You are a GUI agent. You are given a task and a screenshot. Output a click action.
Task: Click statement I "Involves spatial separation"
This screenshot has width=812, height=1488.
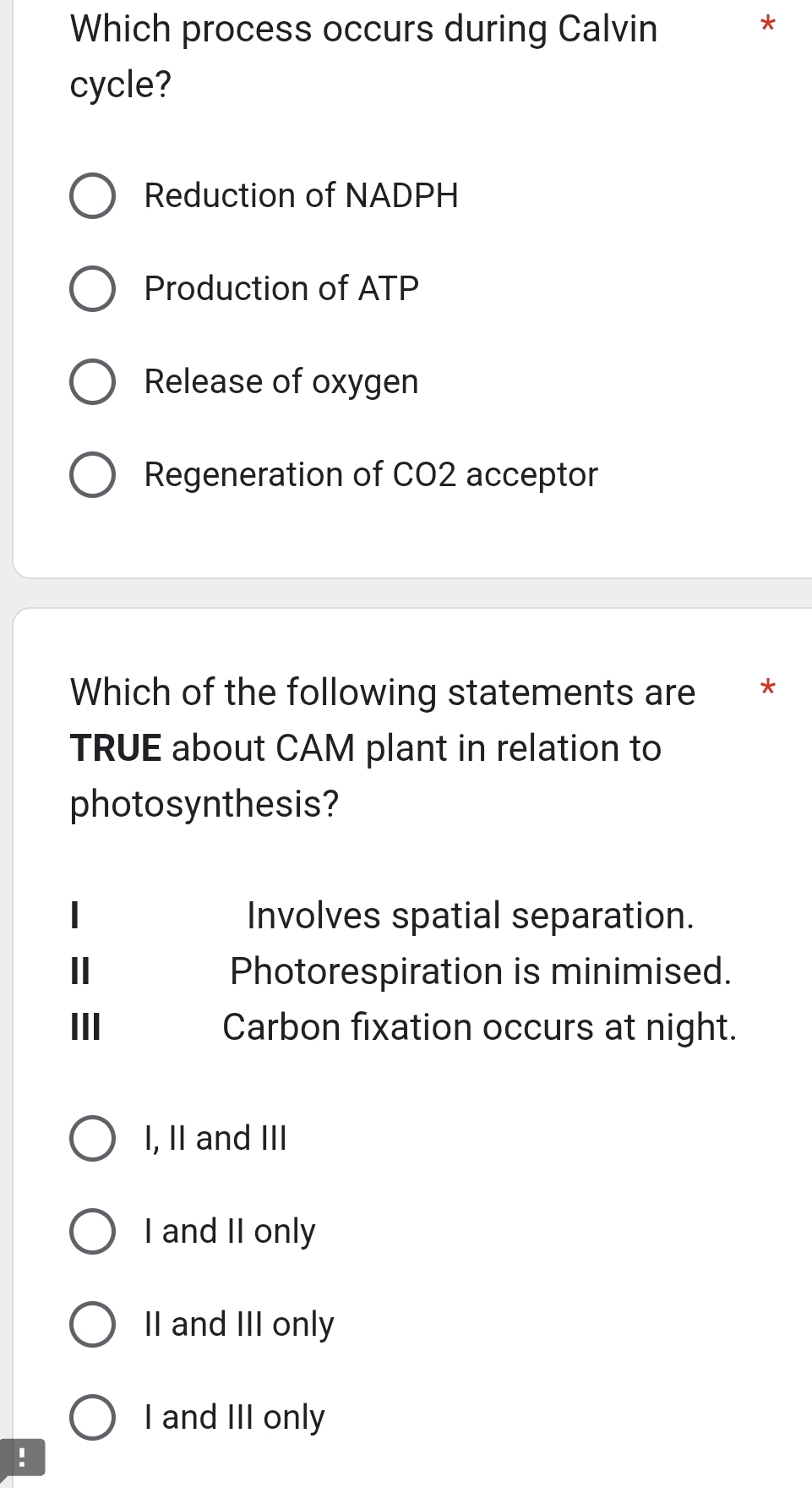pyautogui.click(x=470, y=916)
